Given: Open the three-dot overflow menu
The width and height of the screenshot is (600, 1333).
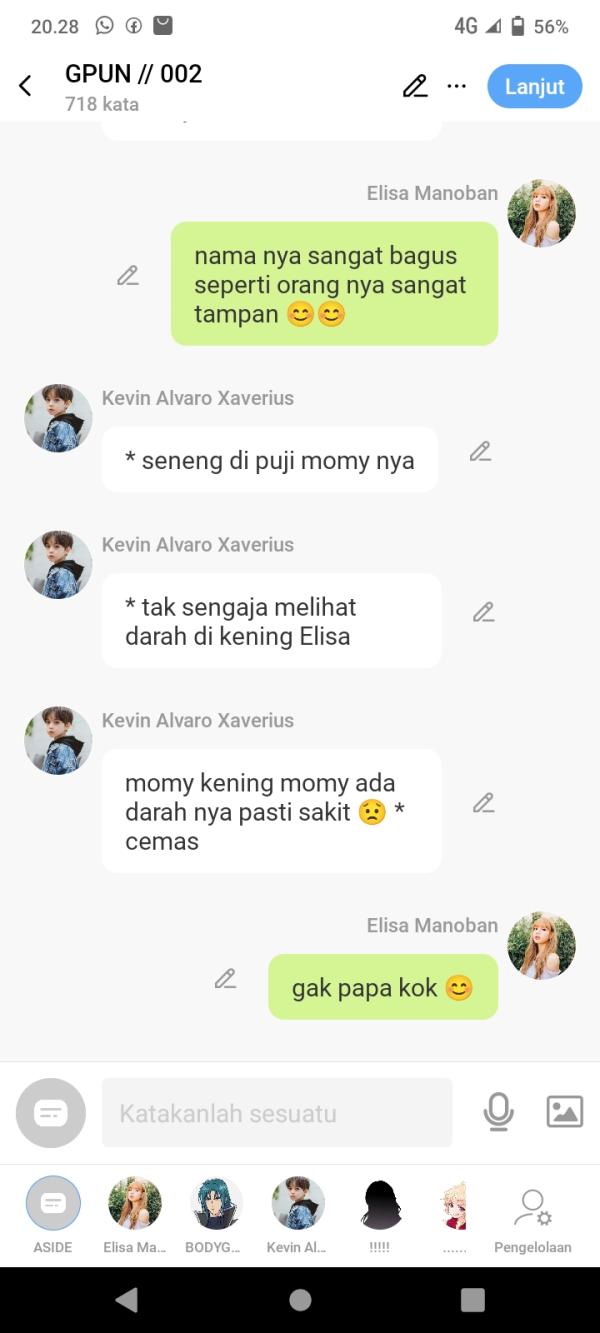Looking at the screenshot, I should click(x=457, y=87).
